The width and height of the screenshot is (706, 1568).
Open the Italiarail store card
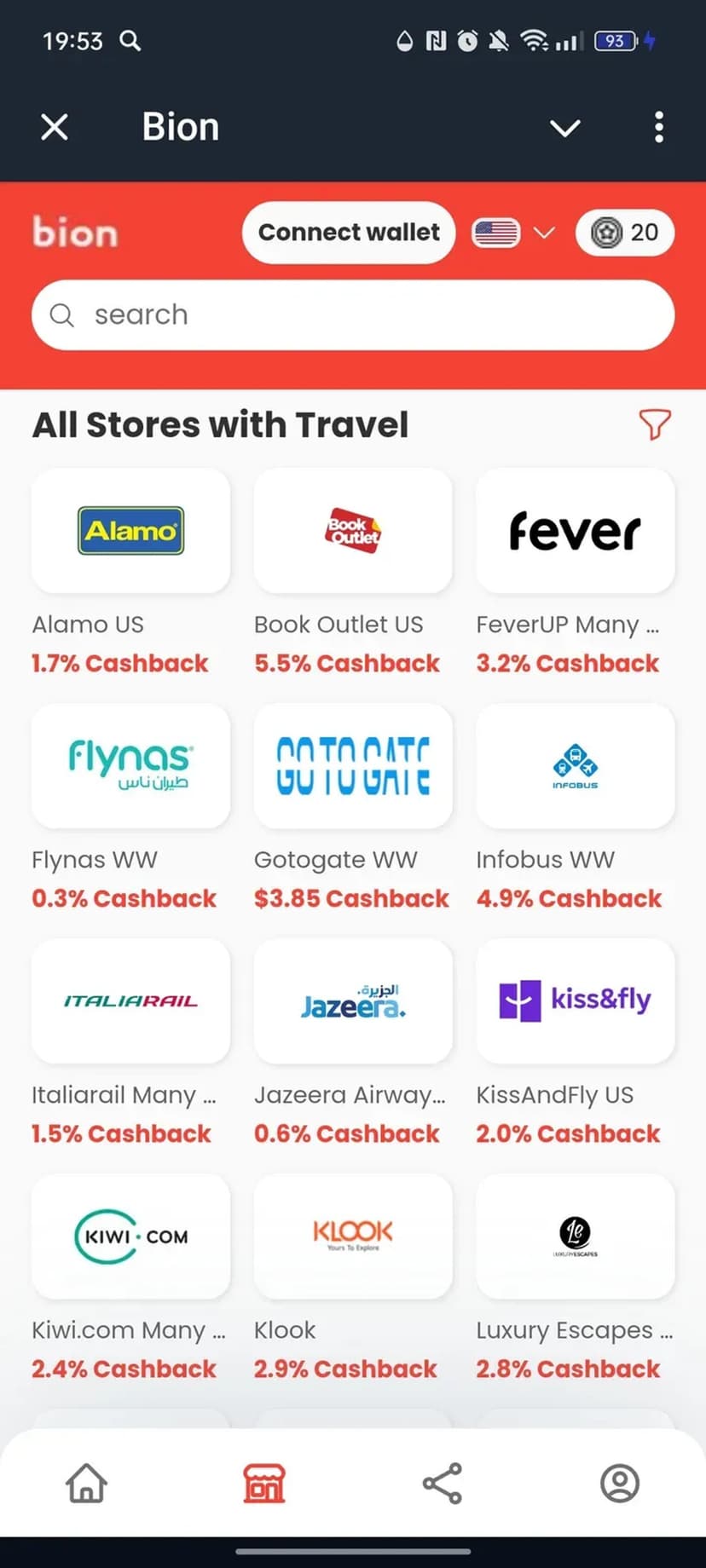pos(130,1001)
